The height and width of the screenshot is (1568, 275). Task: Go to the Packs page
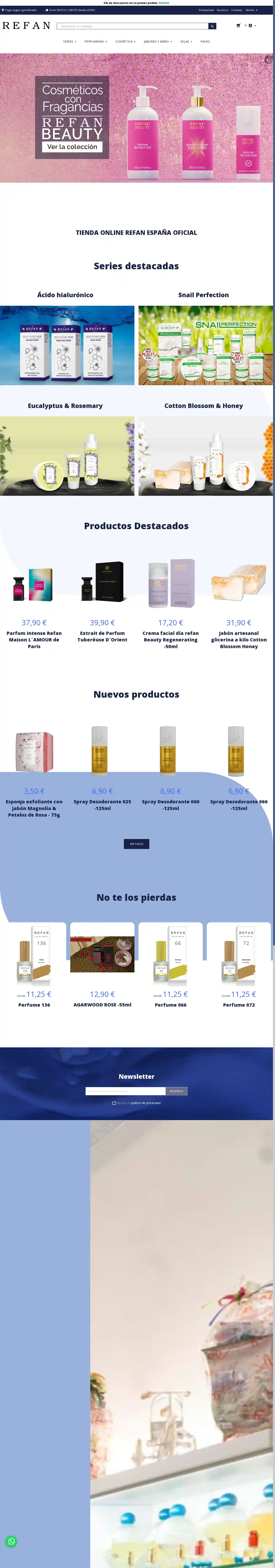(x=205, y=41)
